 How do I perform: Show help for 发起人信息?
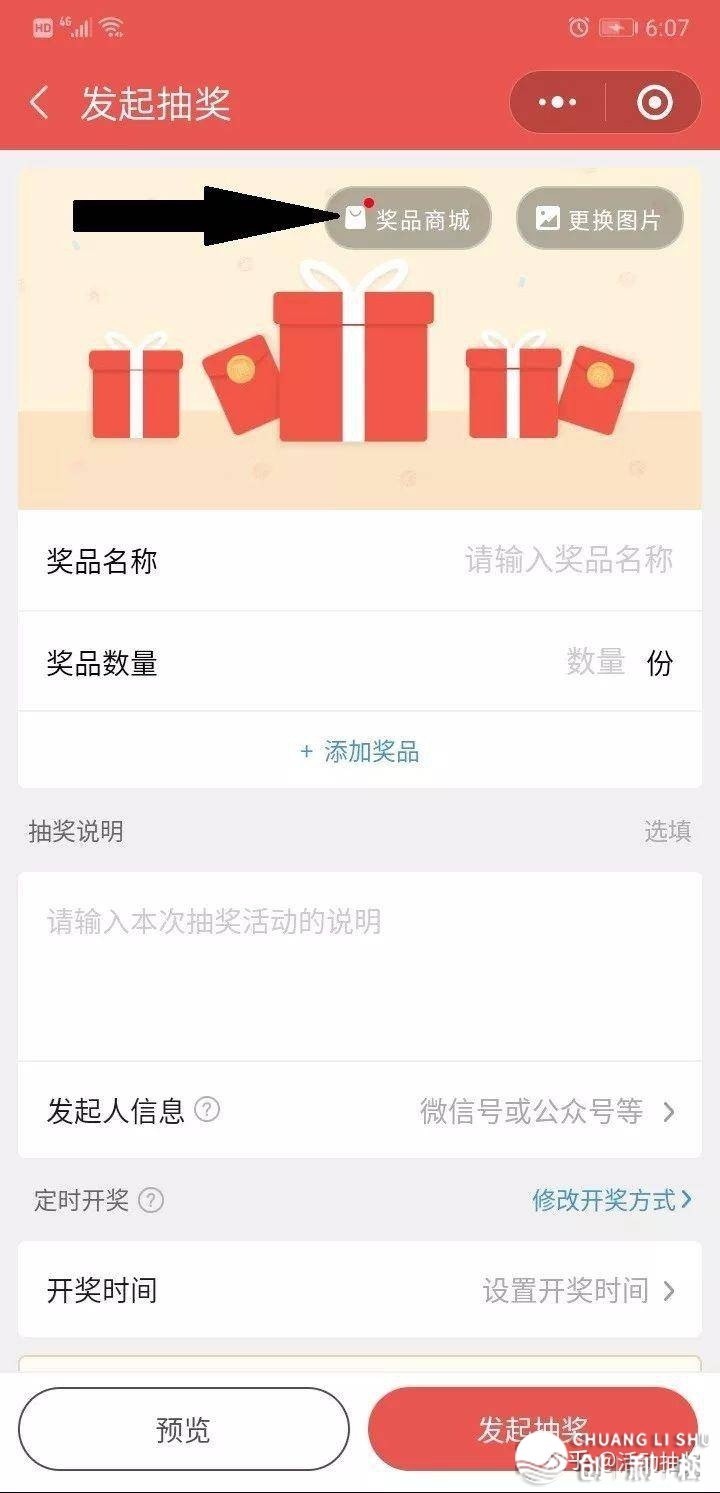point(207,1110)
